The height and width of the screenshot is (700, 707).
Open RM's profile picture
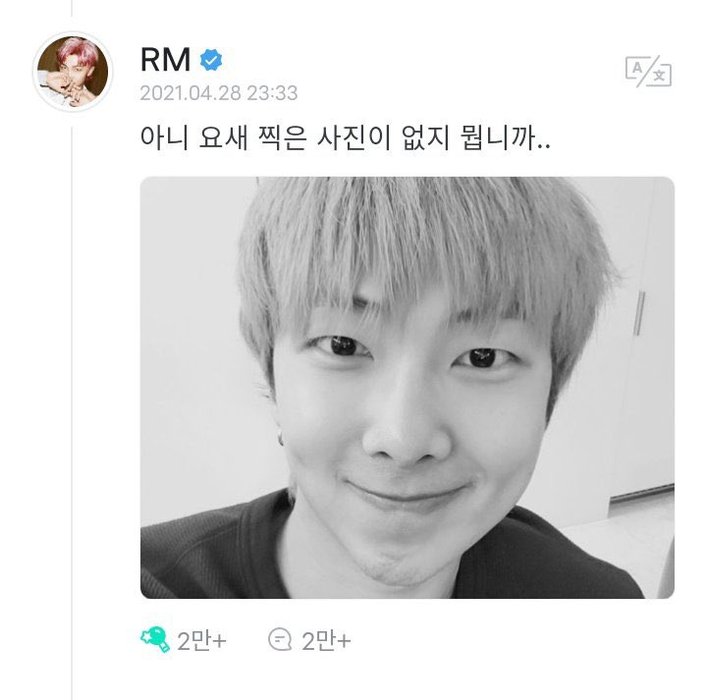[x=73, y=72]
